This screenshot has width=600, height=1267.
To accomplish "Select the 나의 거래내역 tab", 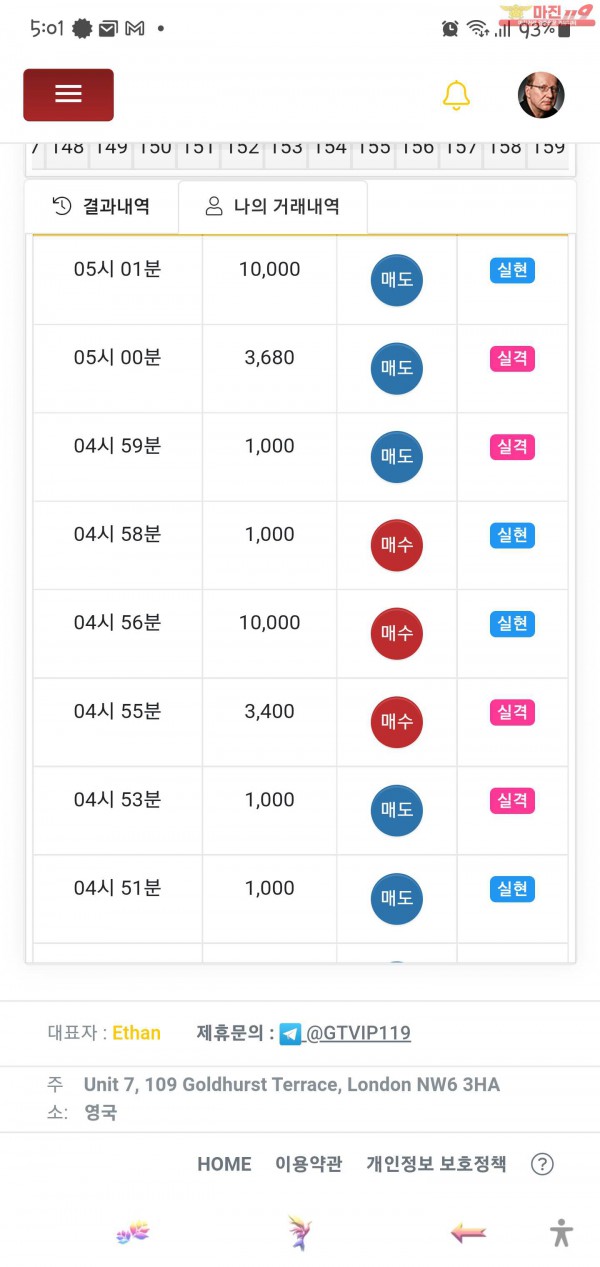I will coord(272,207).
